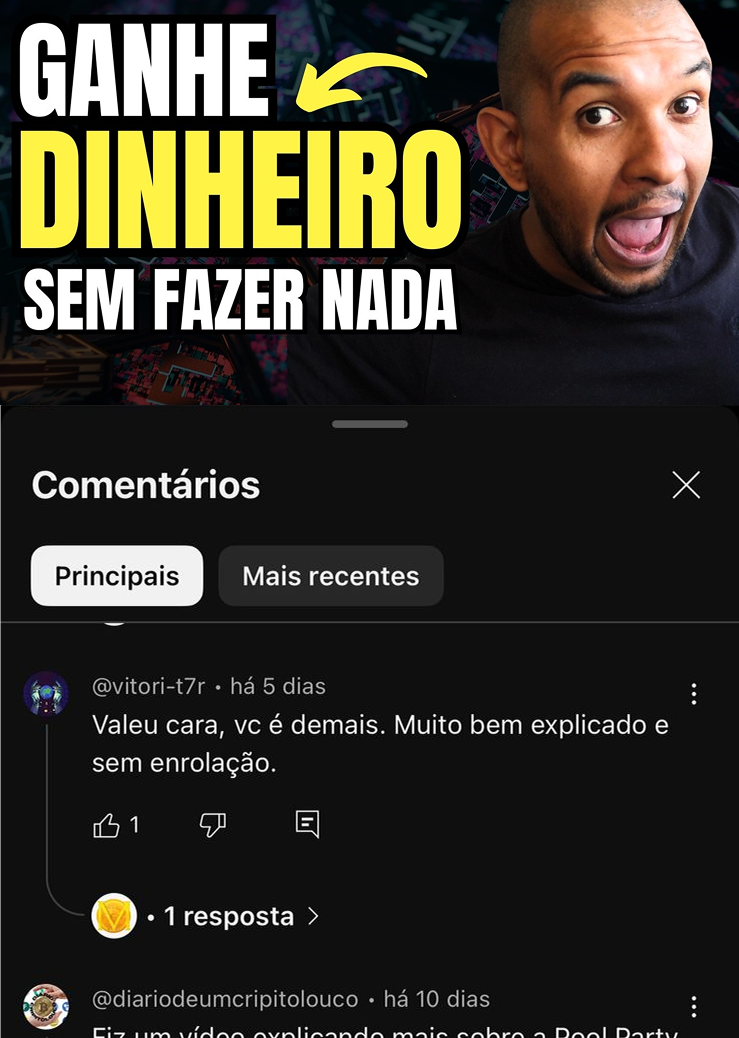Tap the video player above the comments

[369, 200]
